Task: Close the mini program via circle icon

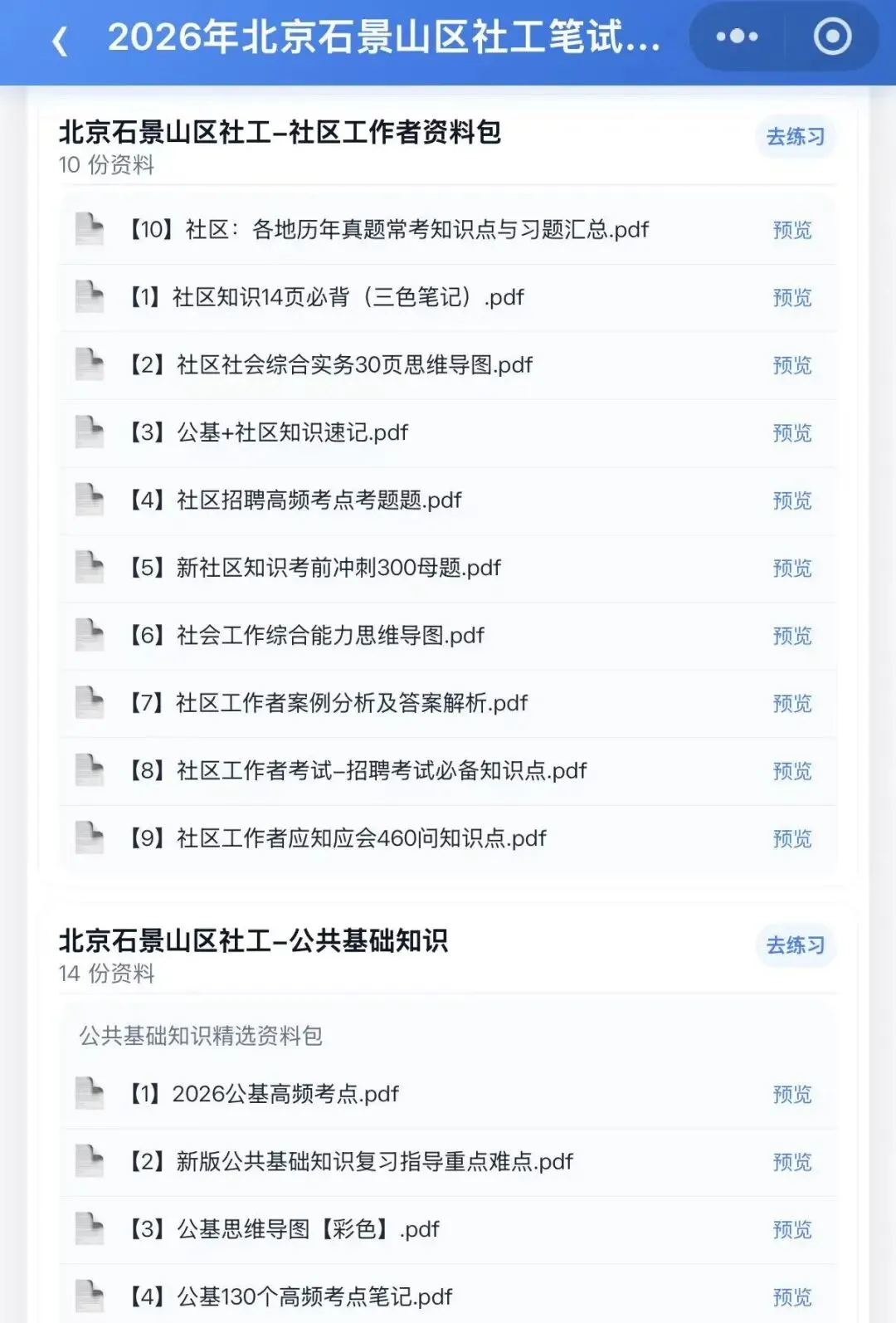Action: 832,37
